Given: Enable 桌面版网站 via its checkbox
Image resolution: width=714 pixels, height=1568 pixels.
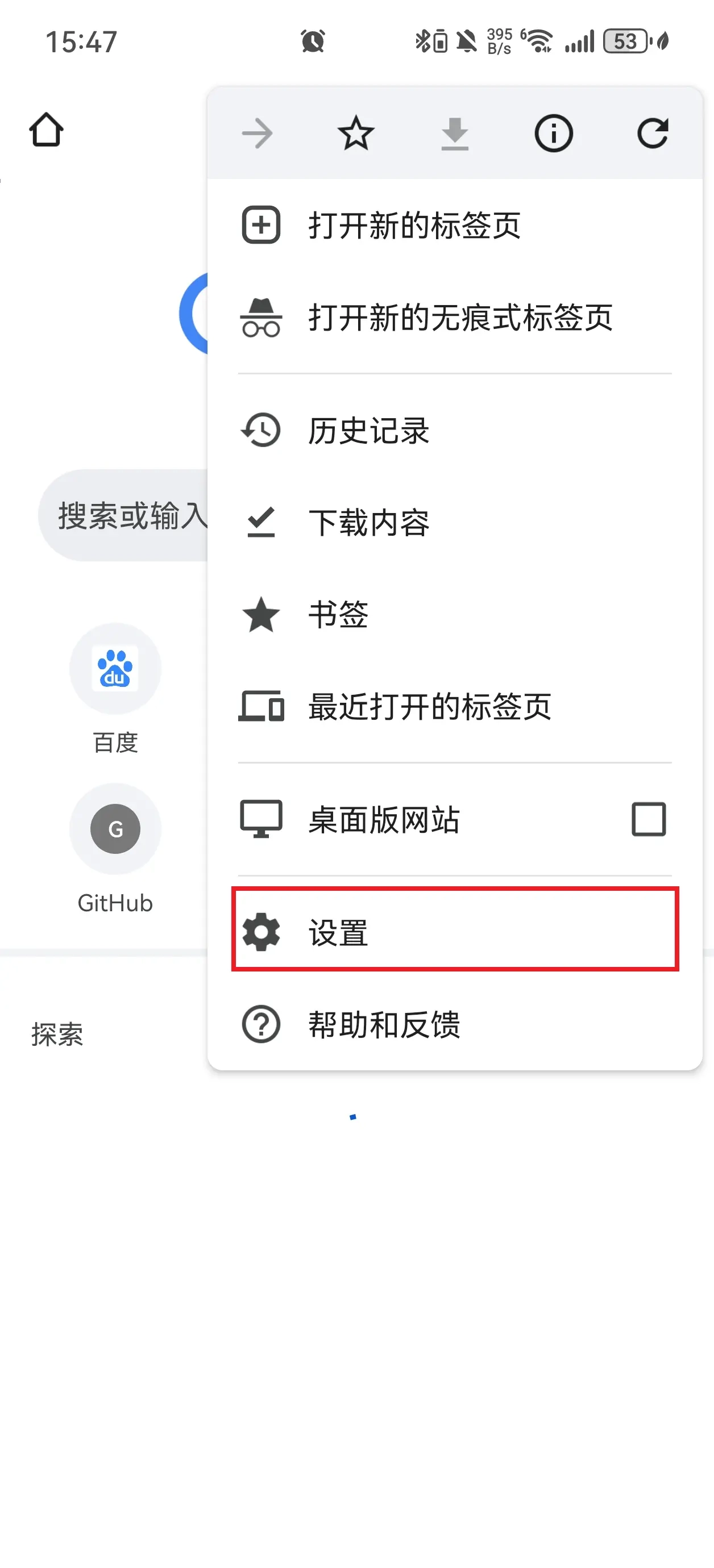Looking at the screenshot, I should [648, 819].
